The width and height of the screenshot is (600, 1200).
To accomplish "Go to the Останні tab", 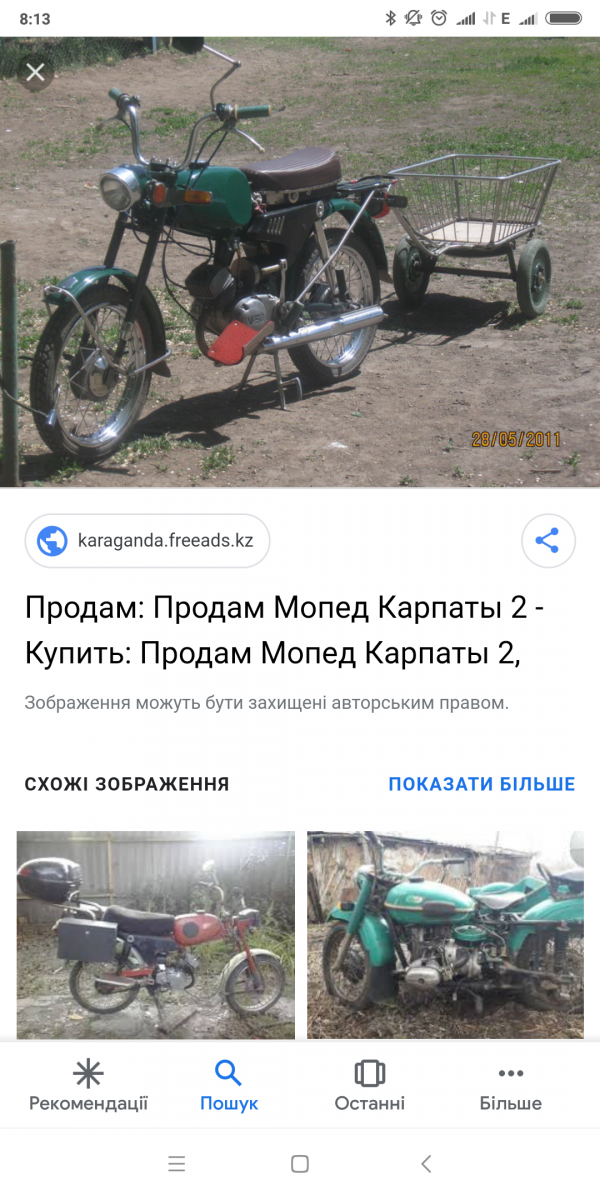I will 369,1085.
